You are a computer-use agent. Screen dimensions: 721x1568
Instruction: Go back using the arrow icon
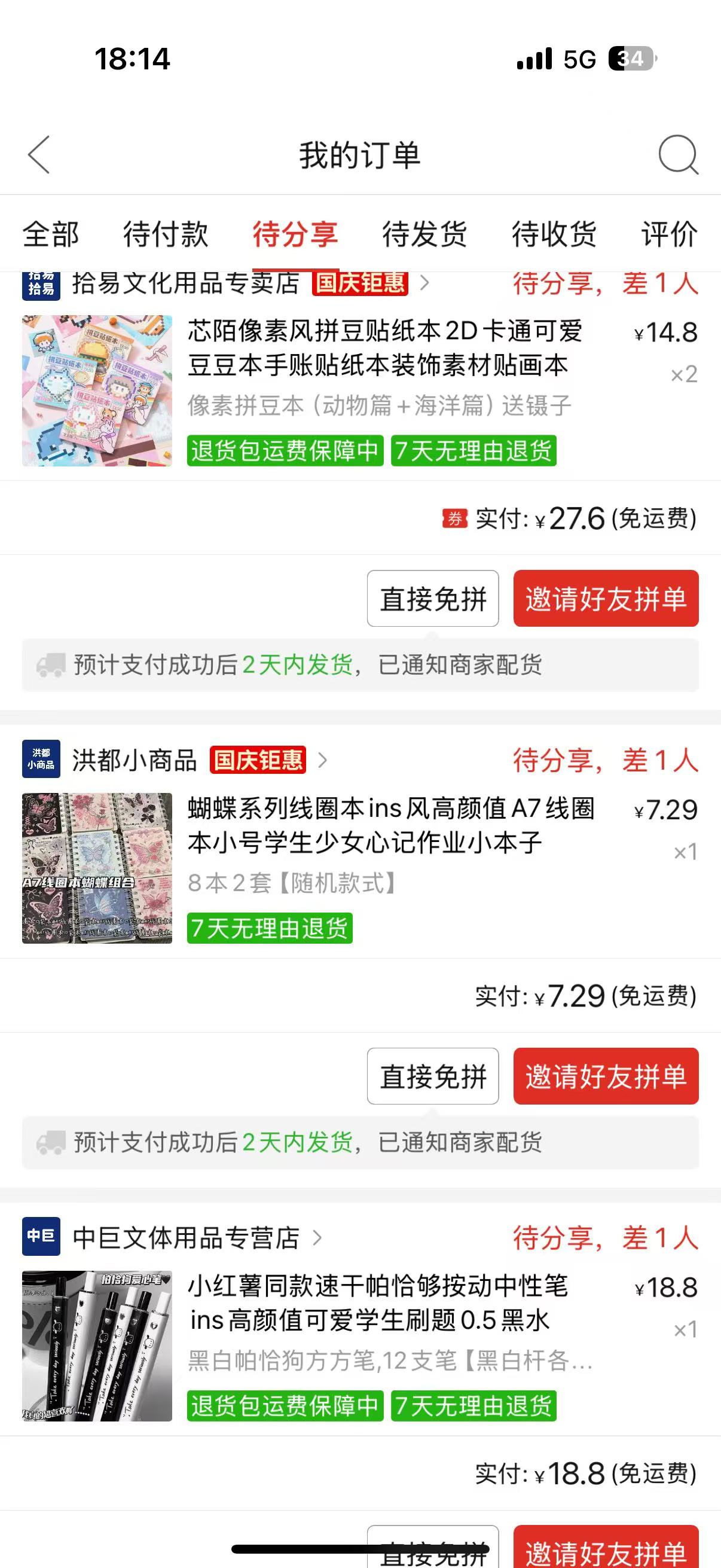coord(39,155)
